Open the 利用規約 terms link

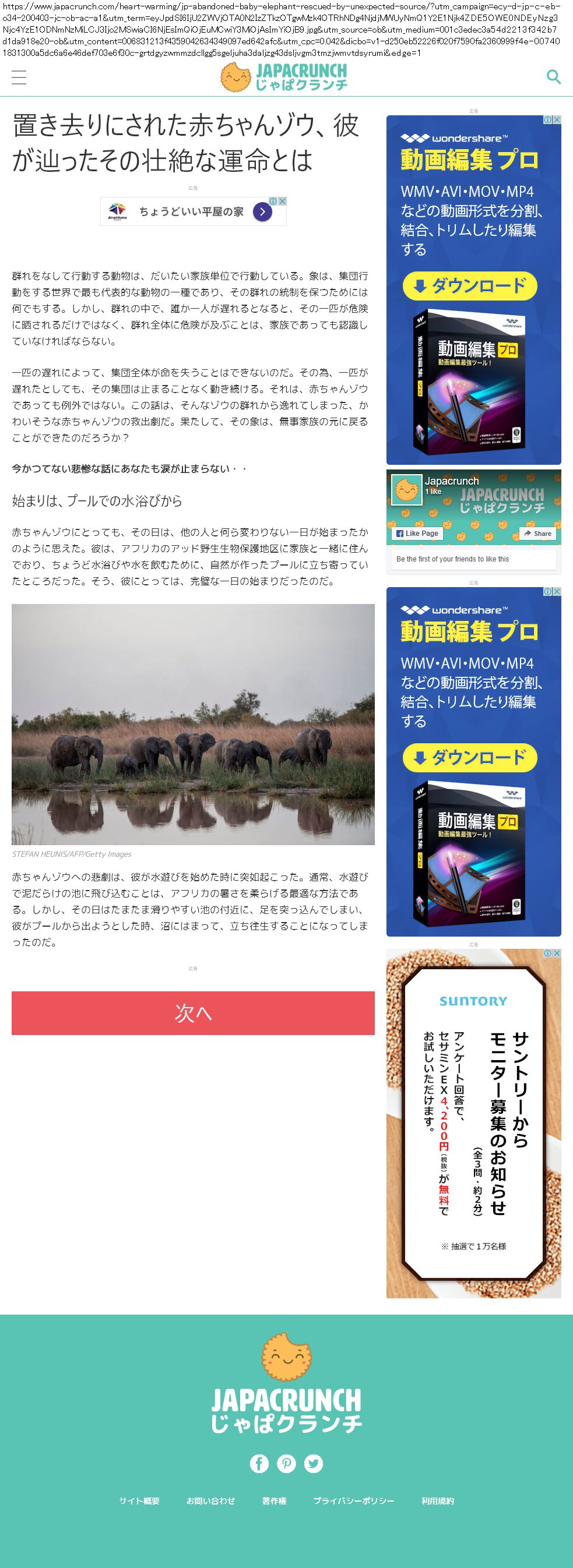coord(437,1501)
